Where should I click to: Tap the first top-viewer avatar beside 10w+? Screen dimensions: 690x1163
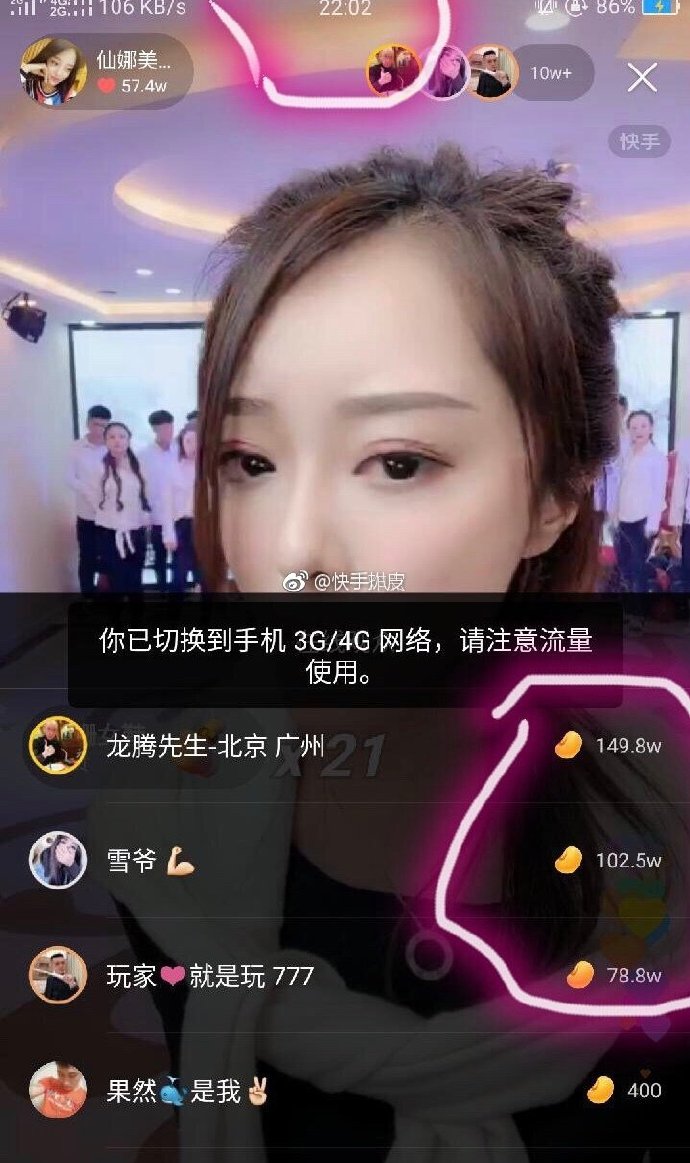(x=392, y=71)
